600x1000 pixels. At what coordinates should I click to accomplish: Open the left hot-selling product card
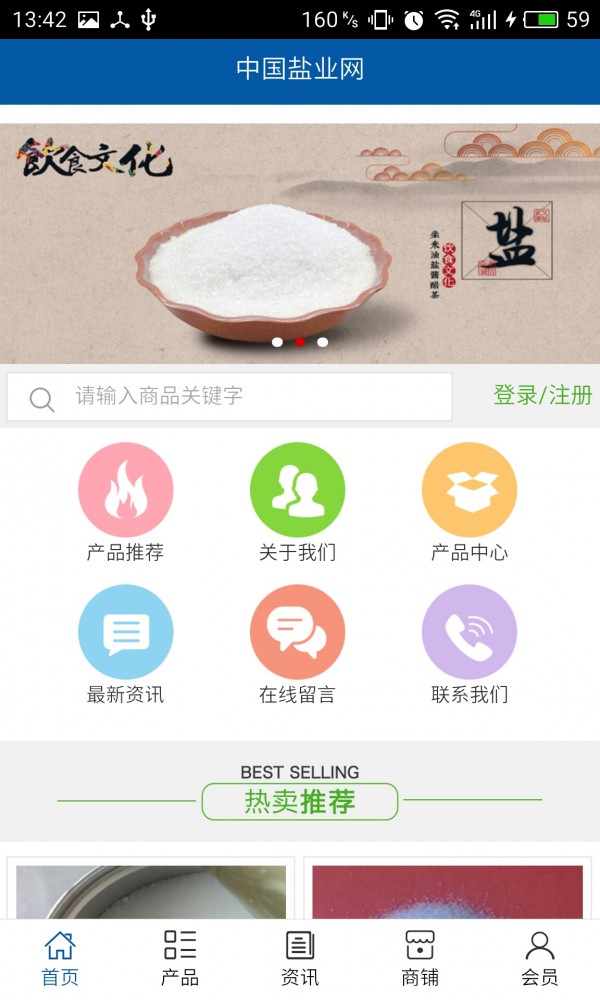pos(151,890)
